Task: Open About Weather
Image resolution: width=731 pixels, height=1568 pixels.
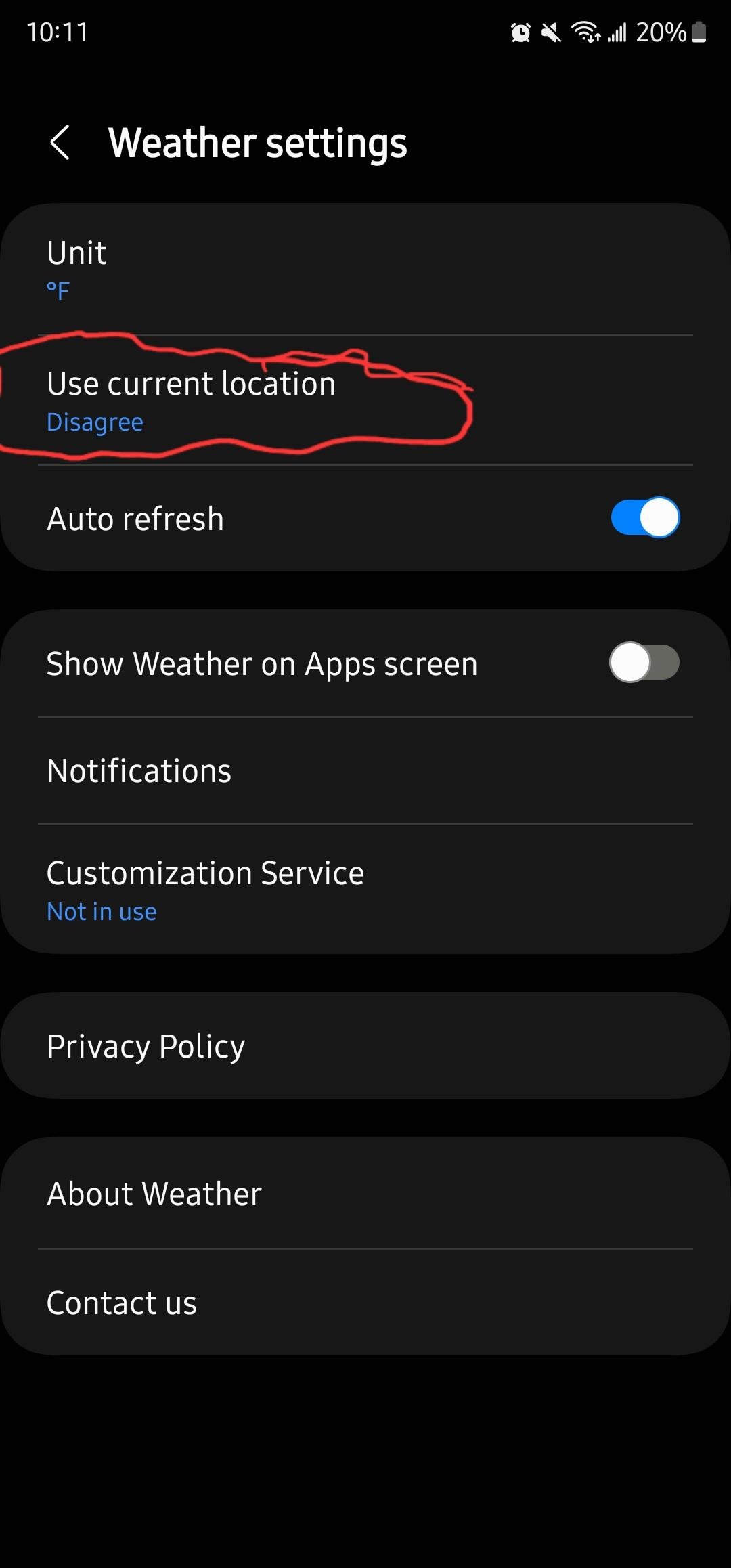Action: (x=365, y=1194)
